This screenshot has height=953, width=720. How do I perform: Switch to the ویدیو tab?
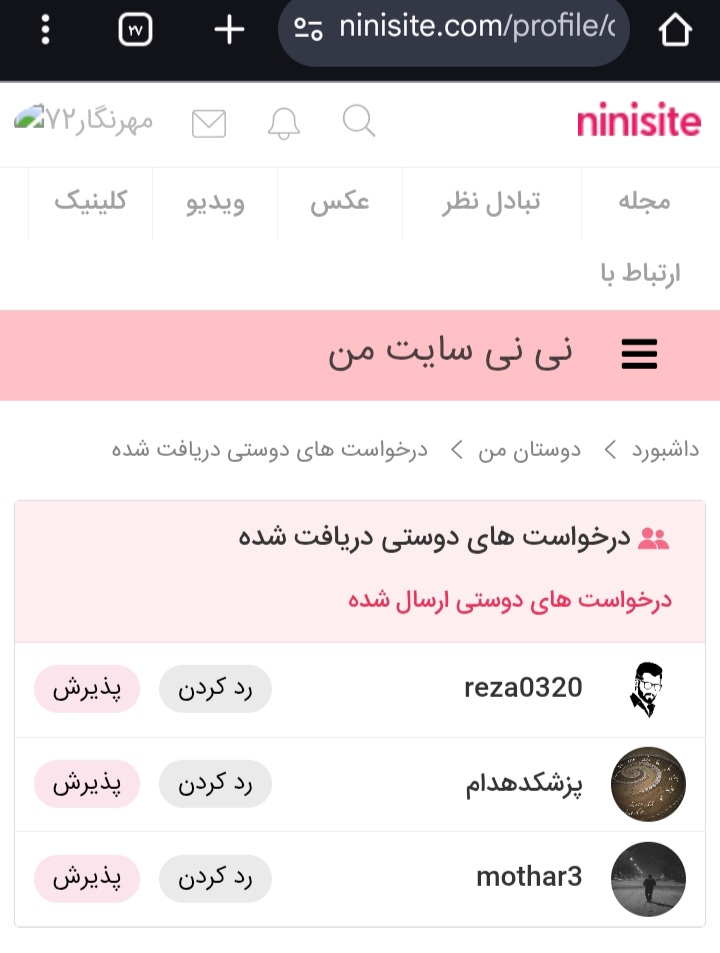[x=215, y=202]
